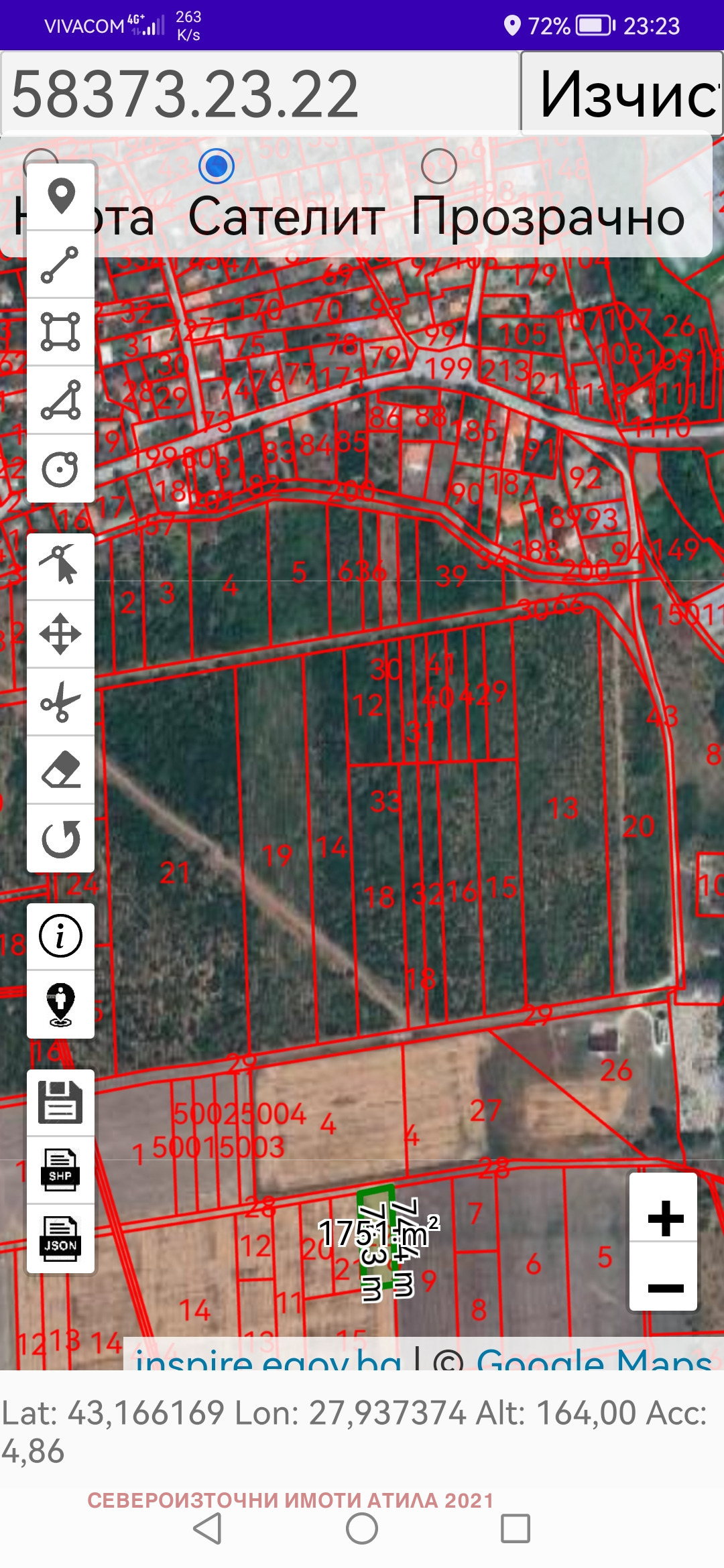Activate the eraser tool
Screen dimensions: 724x1568
(x=60, y=770)
